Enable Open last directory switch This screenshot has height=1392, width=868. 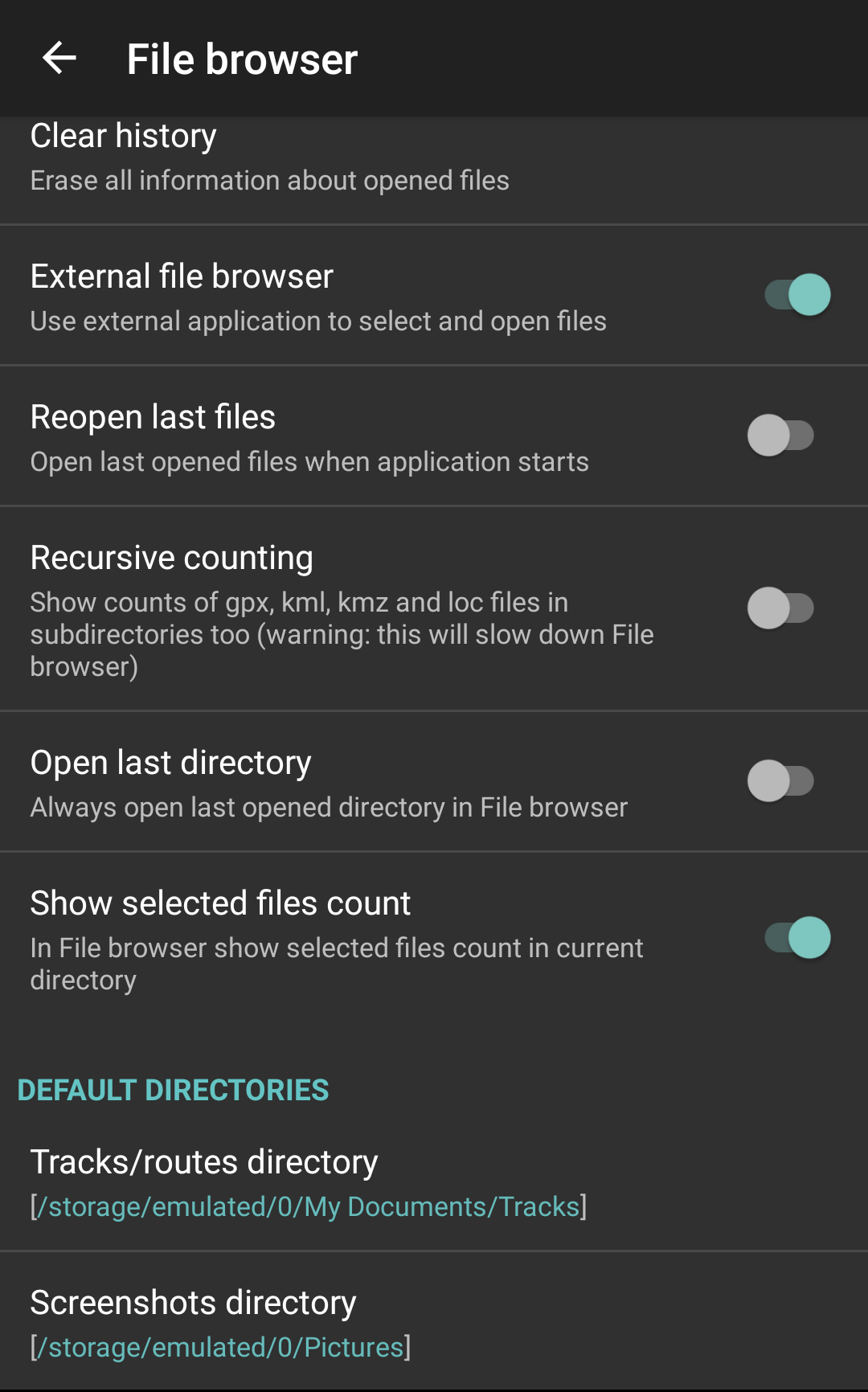click(780, 781)
